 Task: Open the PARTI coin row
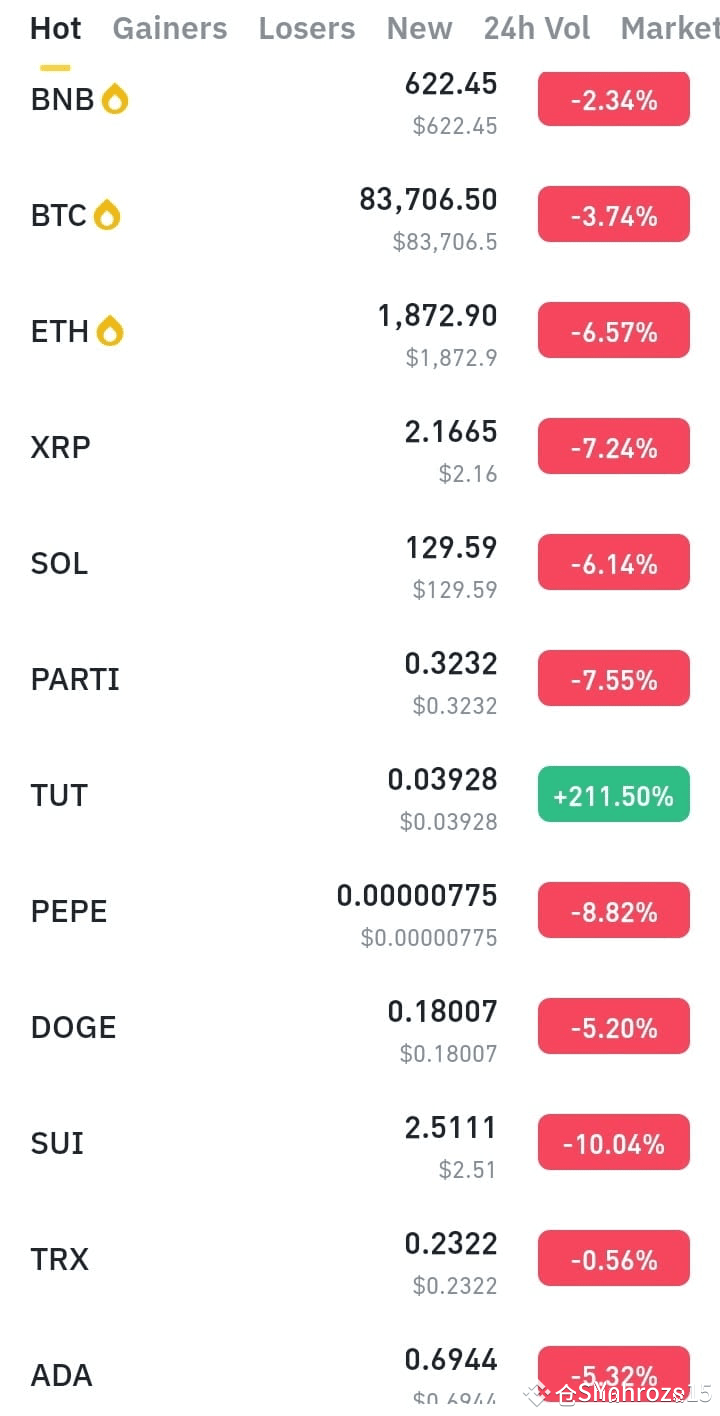click(x=360, y=680)
